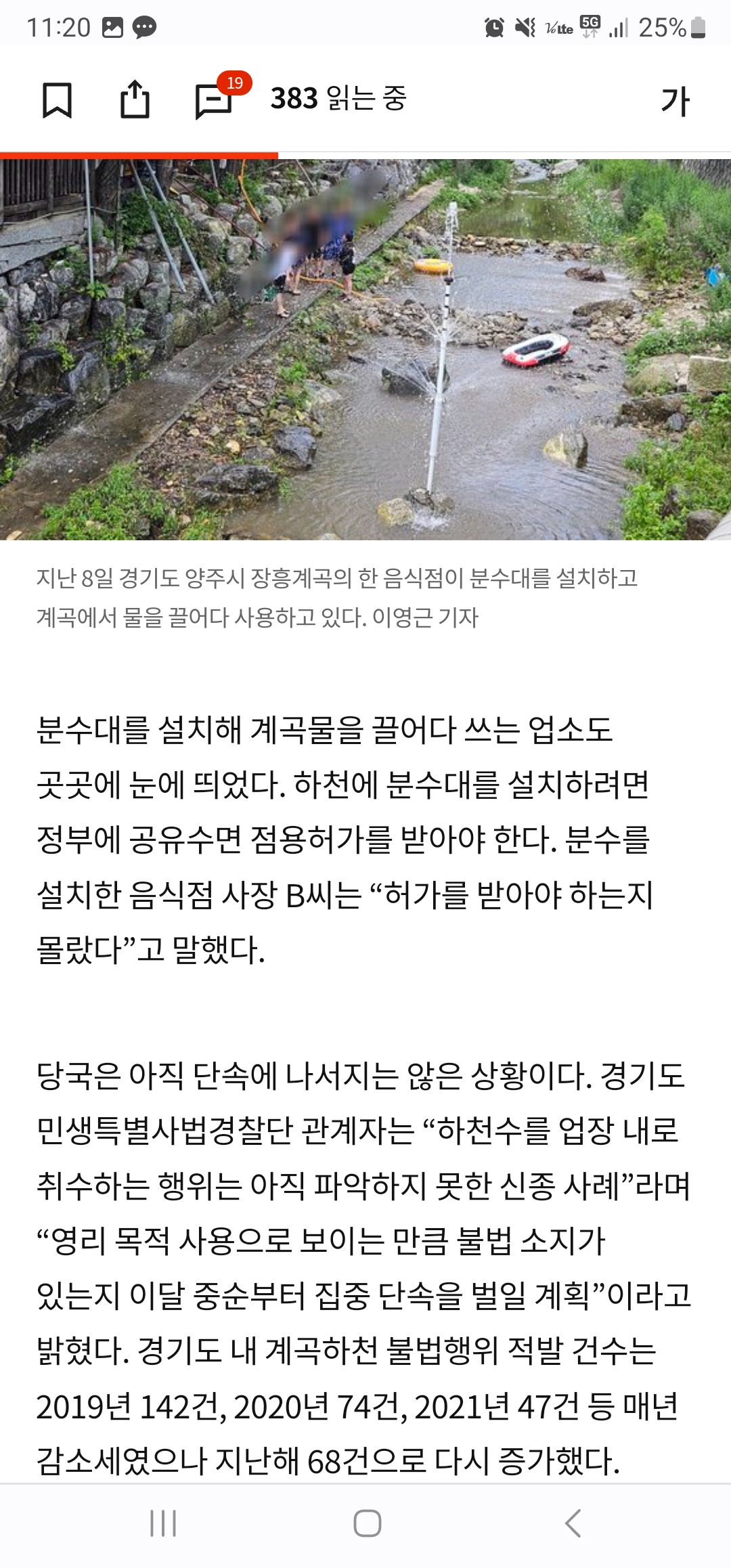Share the article

[x=135, y=99]
